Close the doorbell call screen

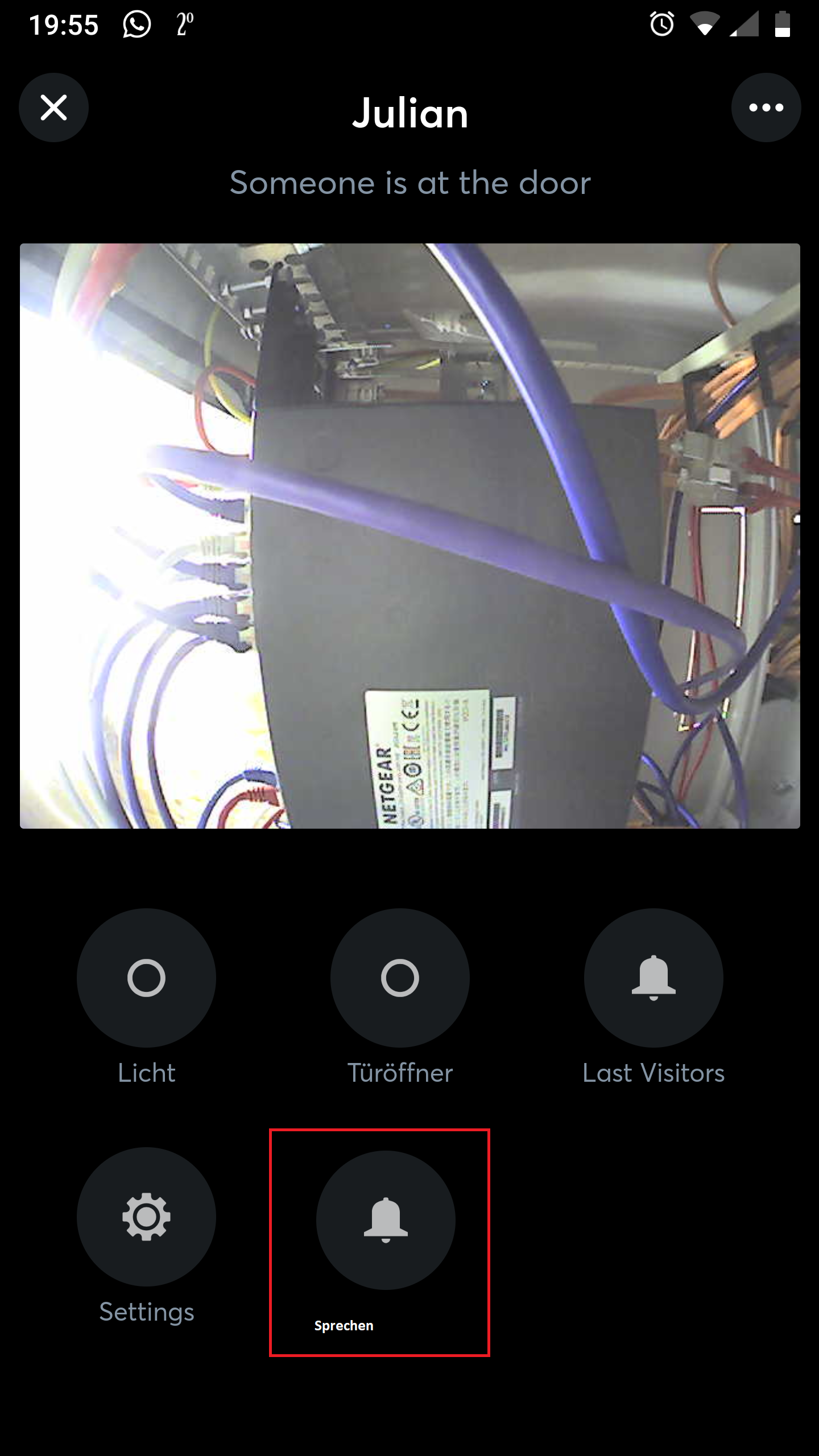click(x=53, y=107)
